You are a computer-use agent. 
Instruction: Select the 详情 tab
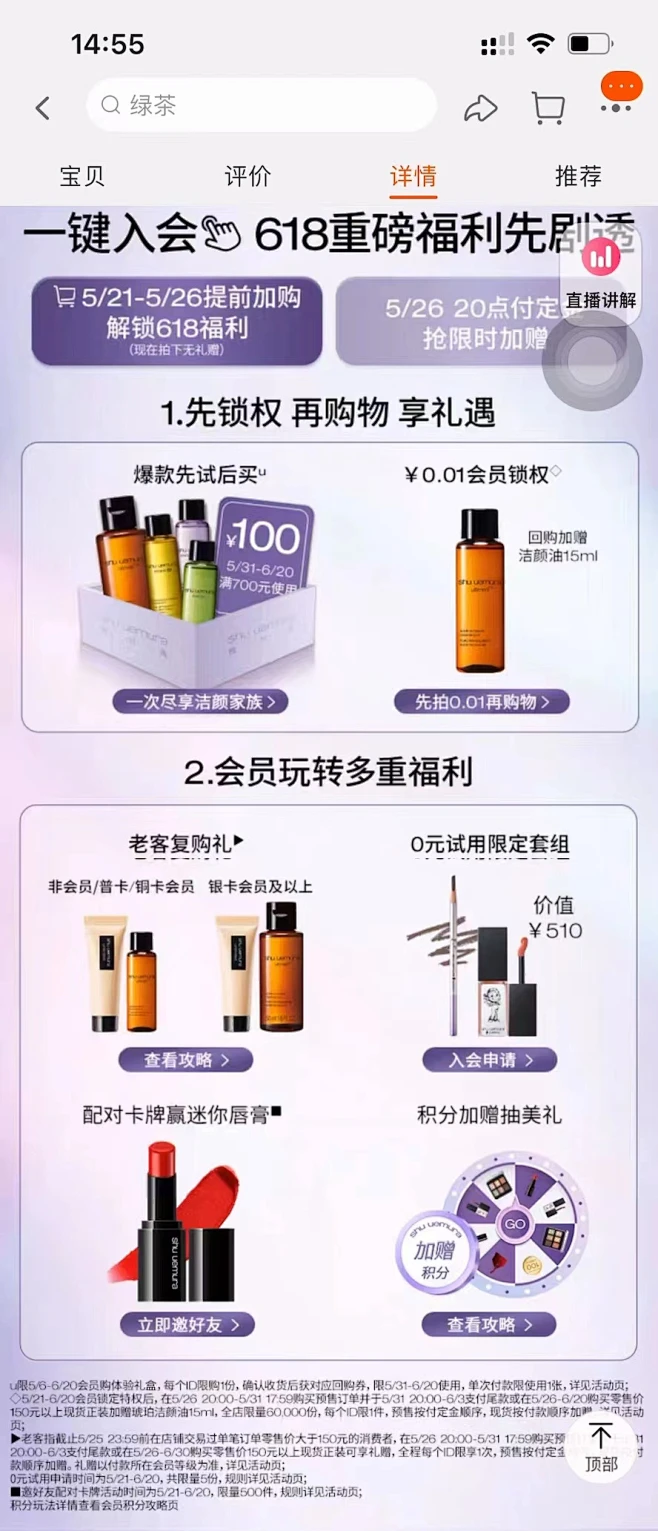[413, 176]
